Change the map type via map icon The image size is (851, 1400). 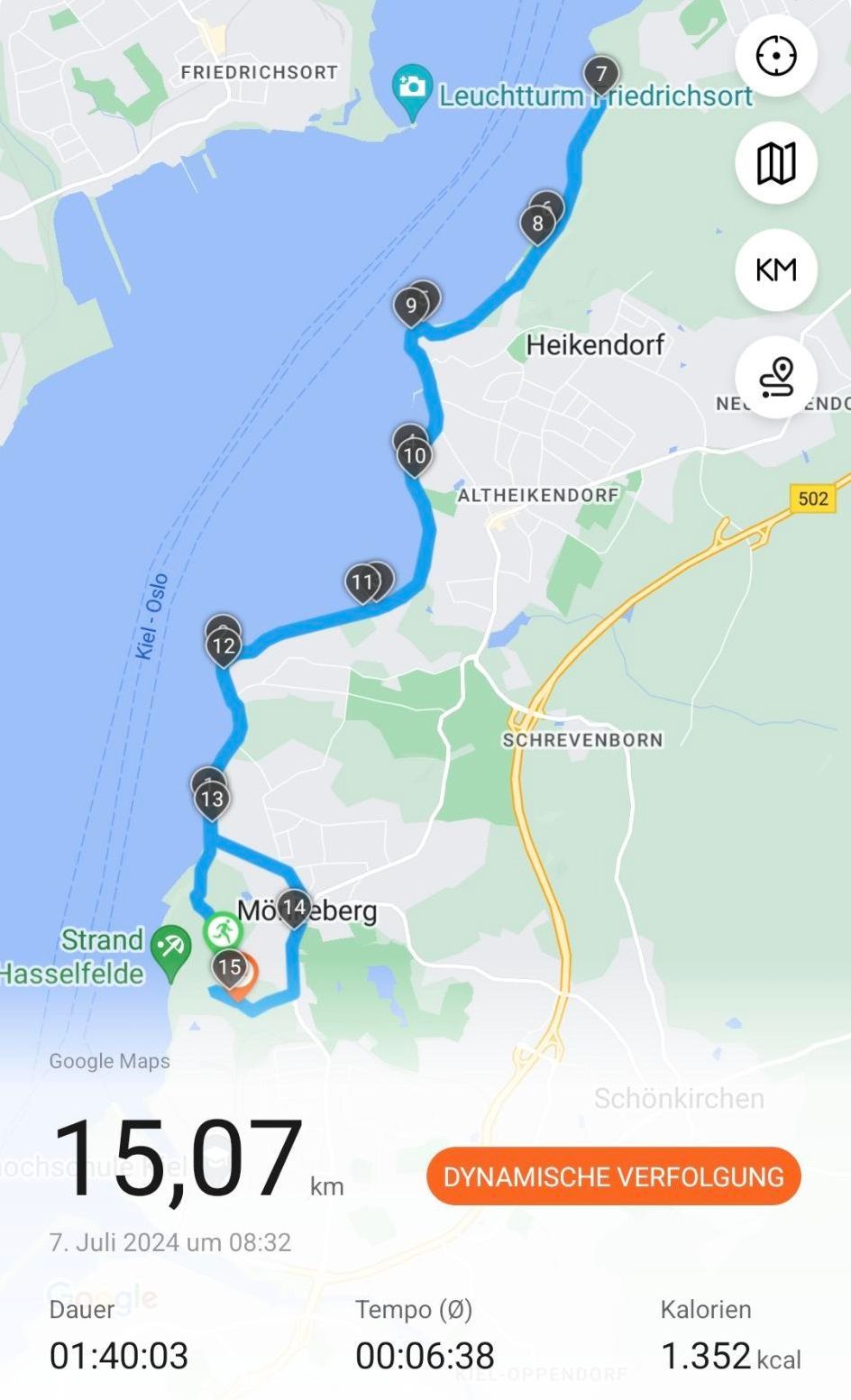pos(775,163)
